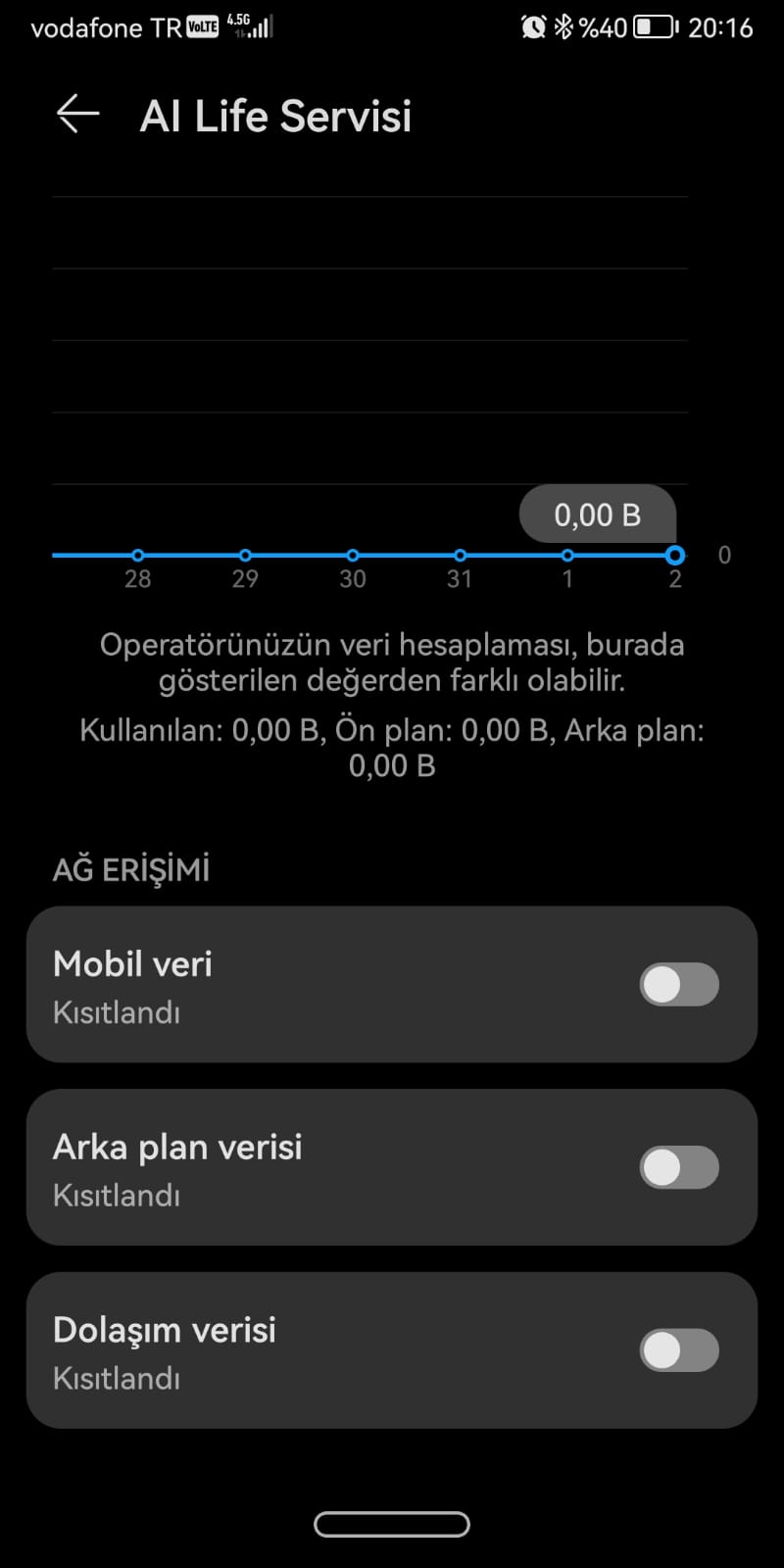
Task: Select day 29 on the usage chart
Action: (245, 556)
